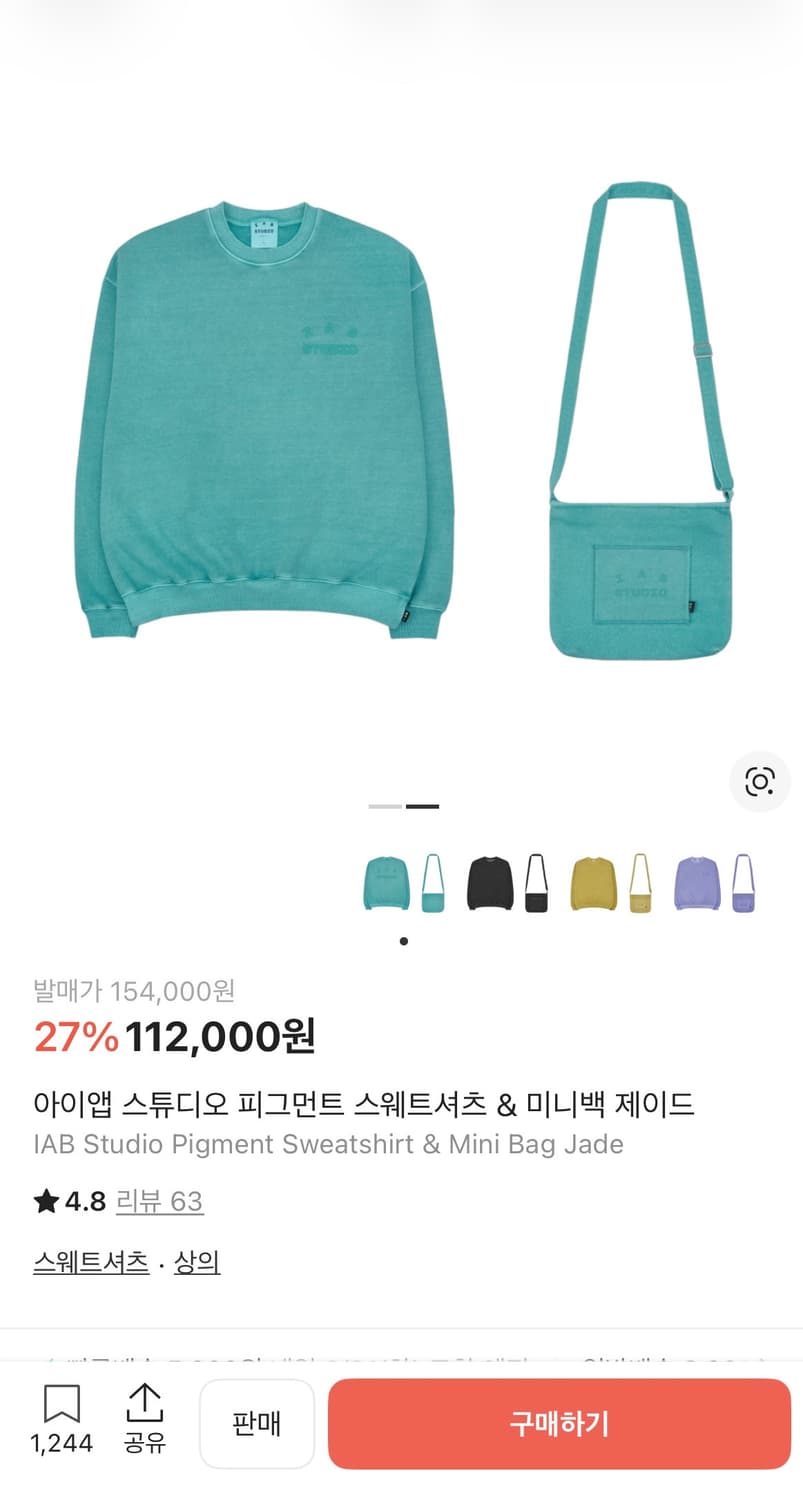The height and width of the screenshot is (1500, 803).
Task: Select the second image indicator bar
Action: pyautogui.click(x=423, y=806)
